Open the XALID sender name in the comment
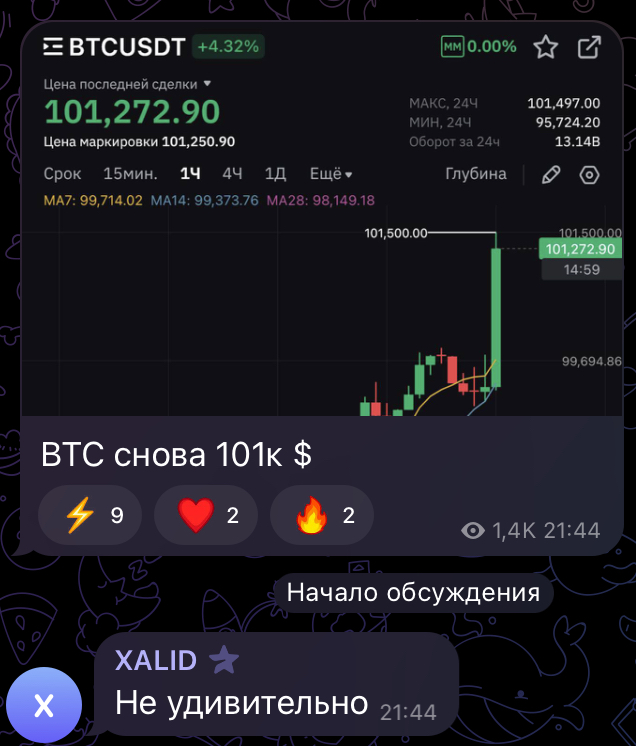This screenshot has width=636, height=746. coord(158,660)
